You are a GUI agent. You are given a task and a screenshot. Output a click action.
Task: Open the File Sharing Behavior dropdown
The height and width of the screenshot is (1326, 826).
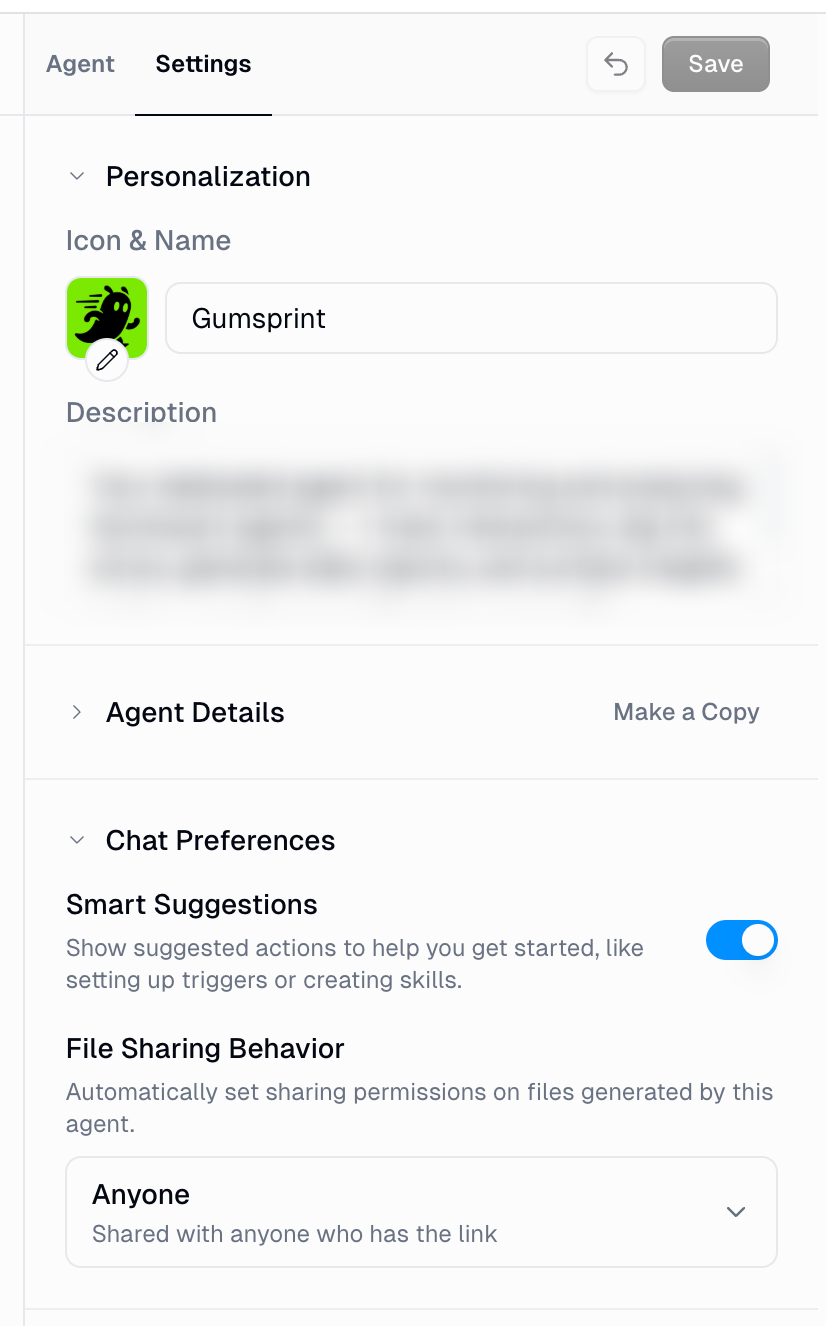[421, 1212]
